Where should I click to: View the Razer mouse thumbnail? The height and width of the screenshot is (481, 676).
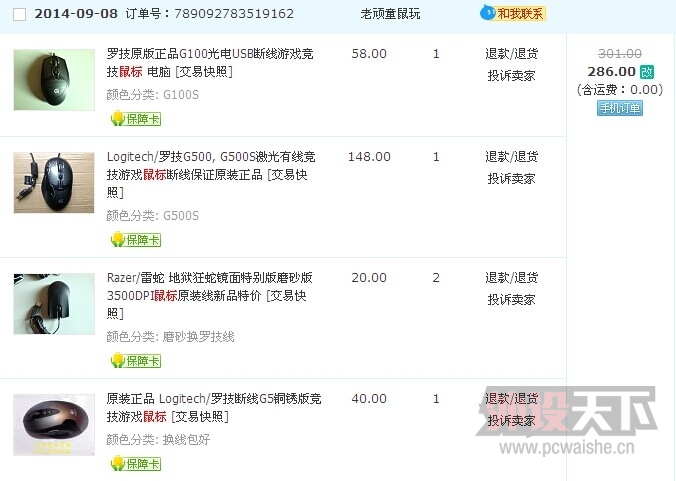(54, 303)
